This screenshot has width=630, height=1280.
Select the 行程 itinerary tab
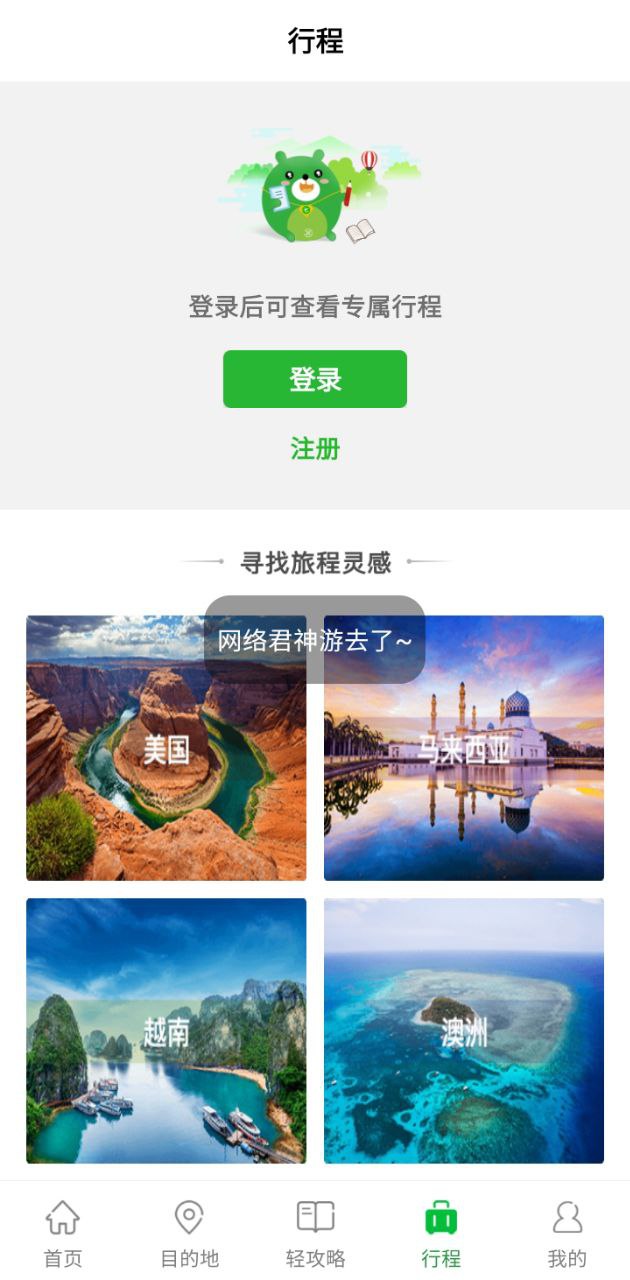coord(441,1234)
